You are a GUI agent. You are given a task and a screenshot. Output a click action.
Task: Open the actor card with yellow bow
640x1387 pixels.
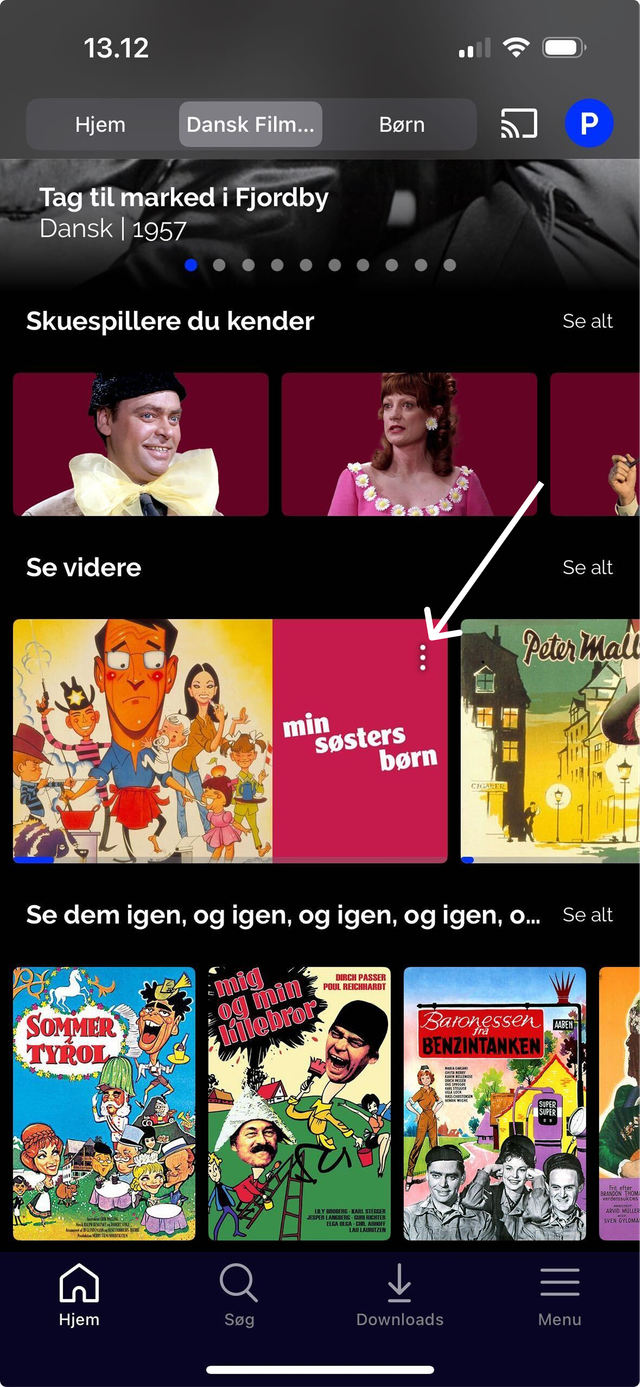pos(141,444)
